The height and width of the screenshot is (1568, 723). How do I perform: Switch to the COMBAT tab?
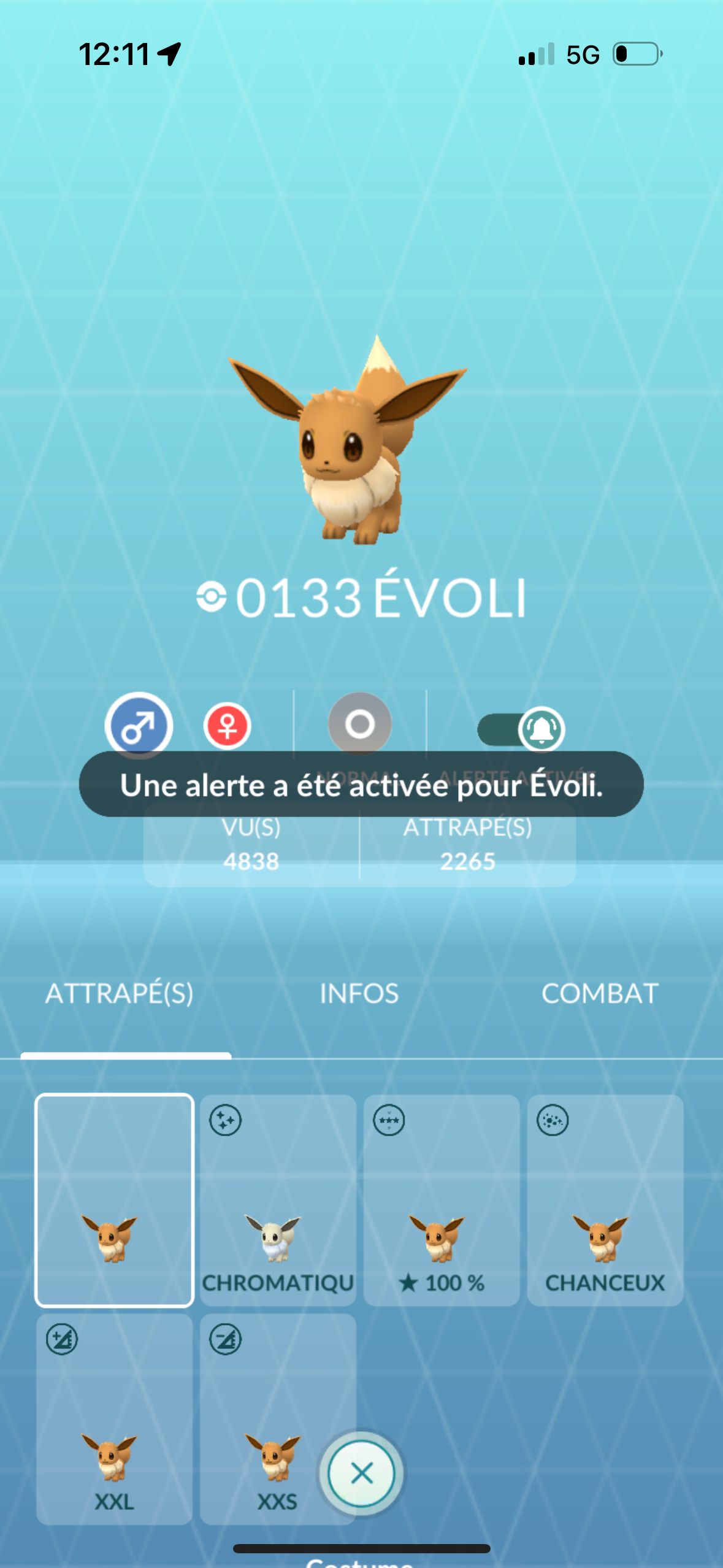click(600, 994)
